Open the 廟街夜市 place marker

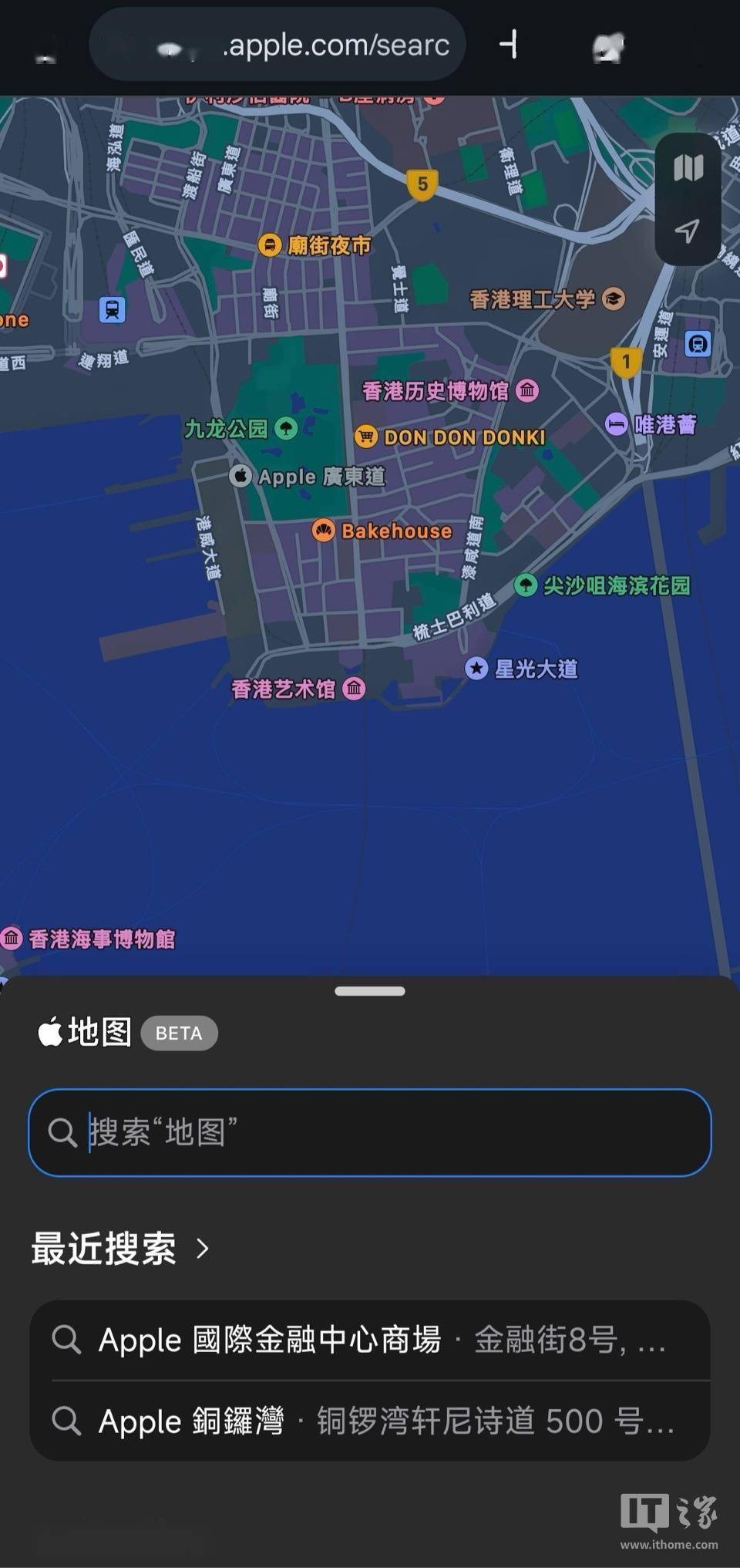click(x=269, y=245)
